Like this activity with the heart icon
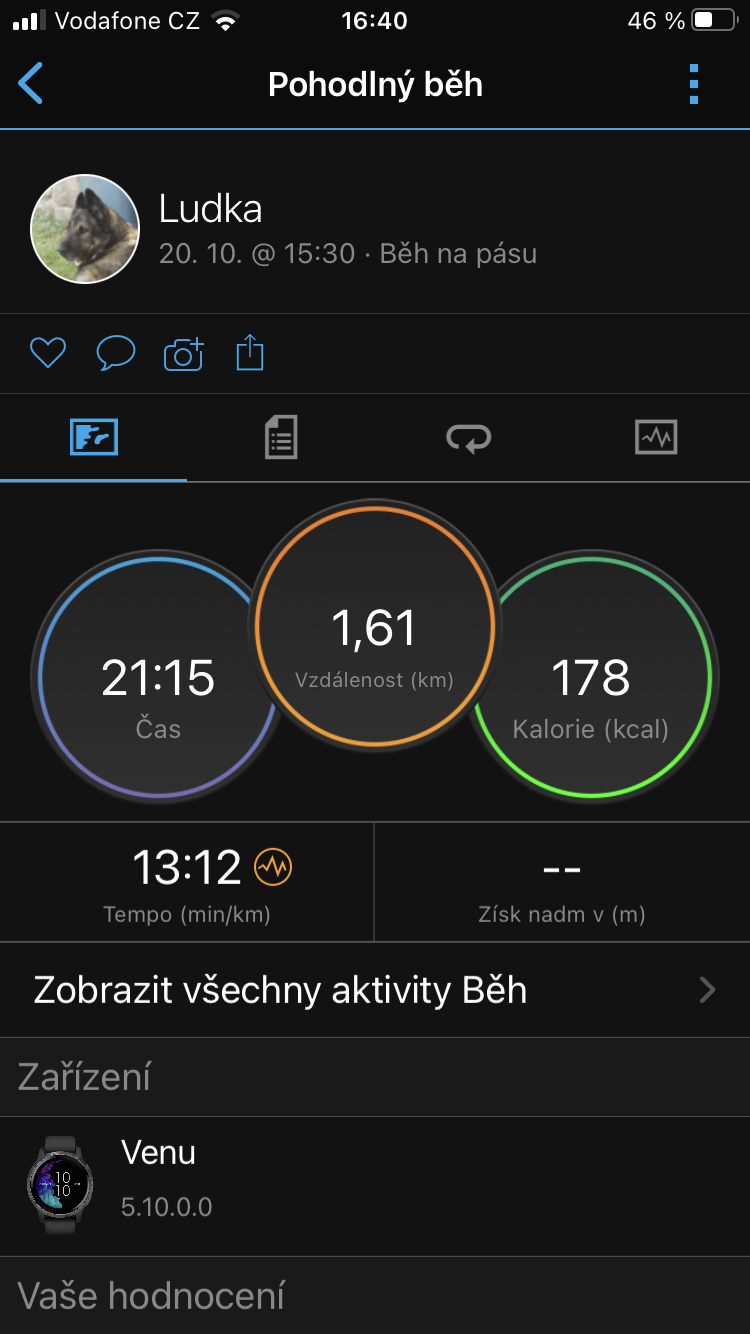Viewport: 750px width, 1334px height. [47, 353]
